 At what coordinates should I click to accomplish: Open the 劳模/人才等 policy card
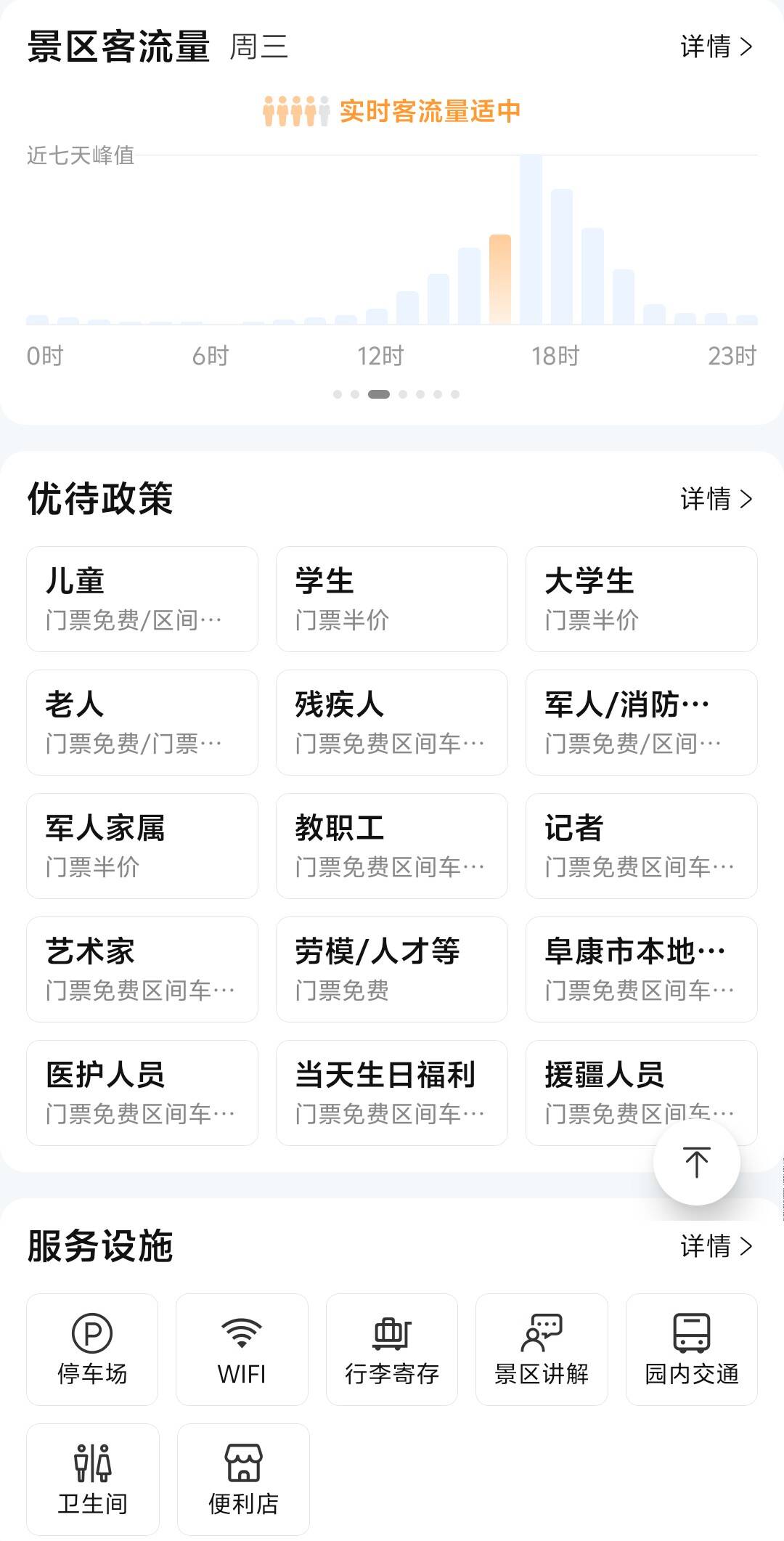(x=392, y=969)
